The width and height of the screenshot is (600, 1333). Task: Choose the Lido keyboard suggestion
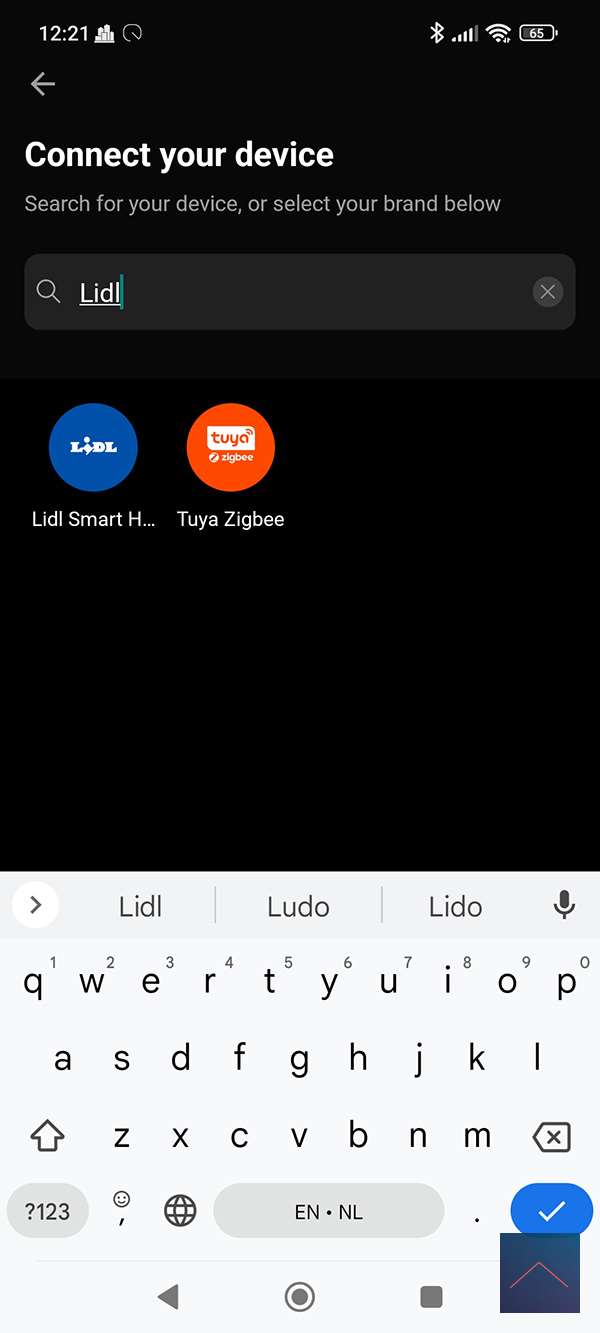[455, 906]
